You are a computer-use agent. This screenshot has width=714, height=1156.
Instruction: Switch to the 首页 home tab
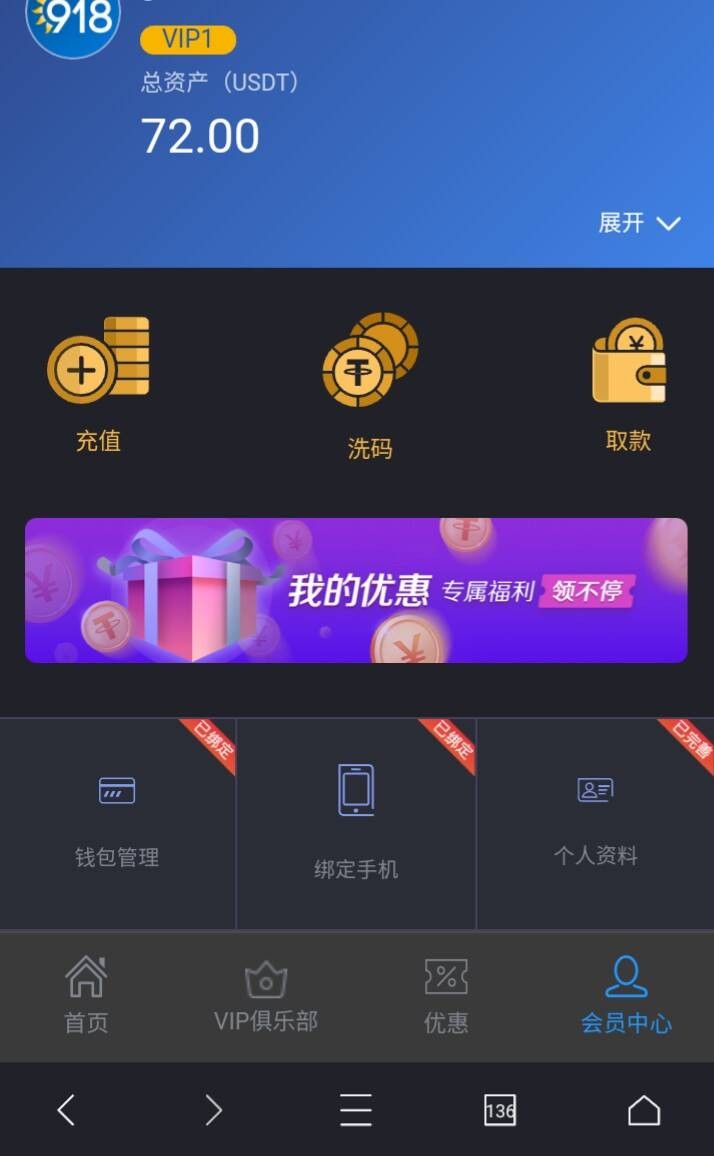86,995
